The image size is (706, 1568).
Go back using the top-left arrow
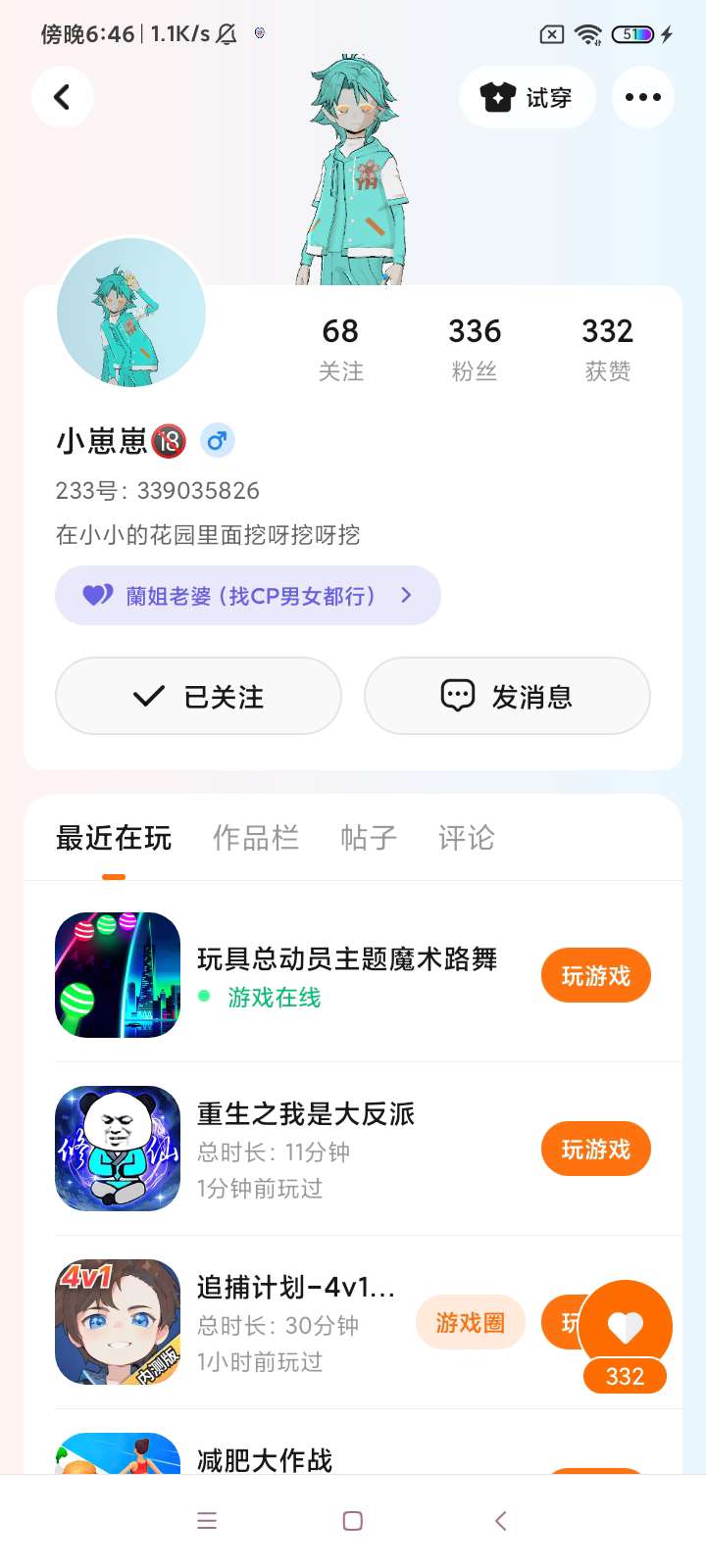[62, 97]
